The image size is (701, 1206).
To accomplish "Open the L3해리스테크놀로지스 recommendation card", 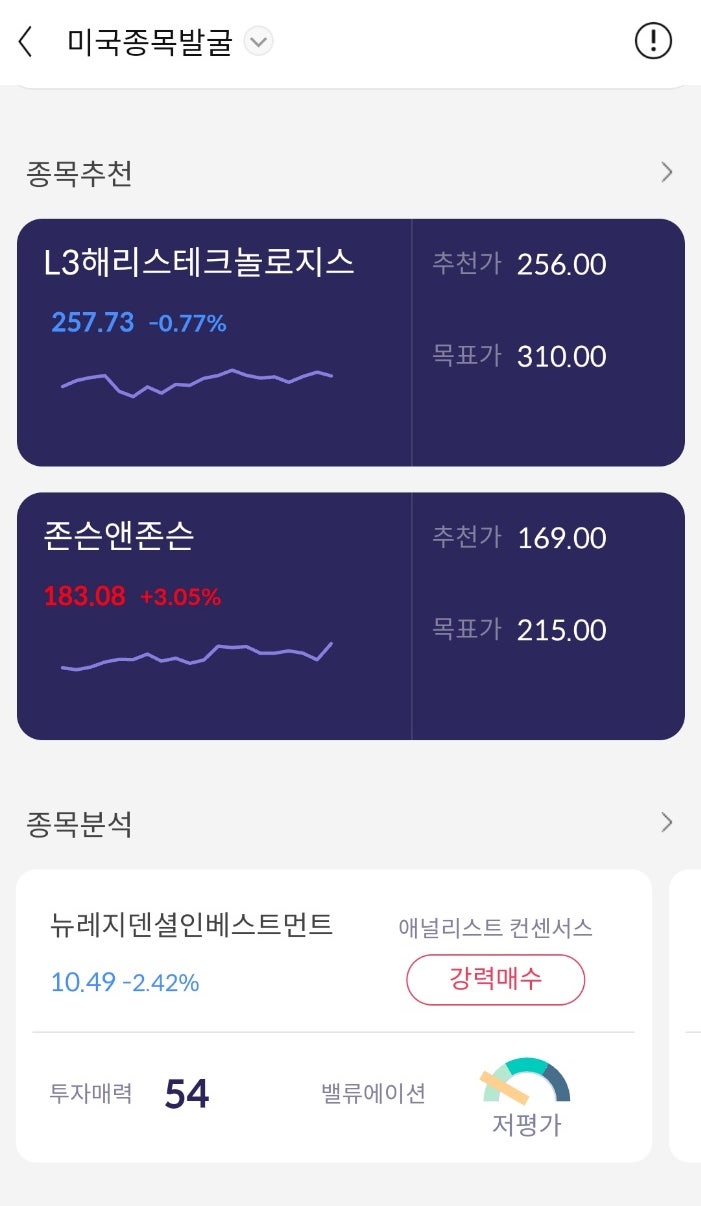I will 351,343.
